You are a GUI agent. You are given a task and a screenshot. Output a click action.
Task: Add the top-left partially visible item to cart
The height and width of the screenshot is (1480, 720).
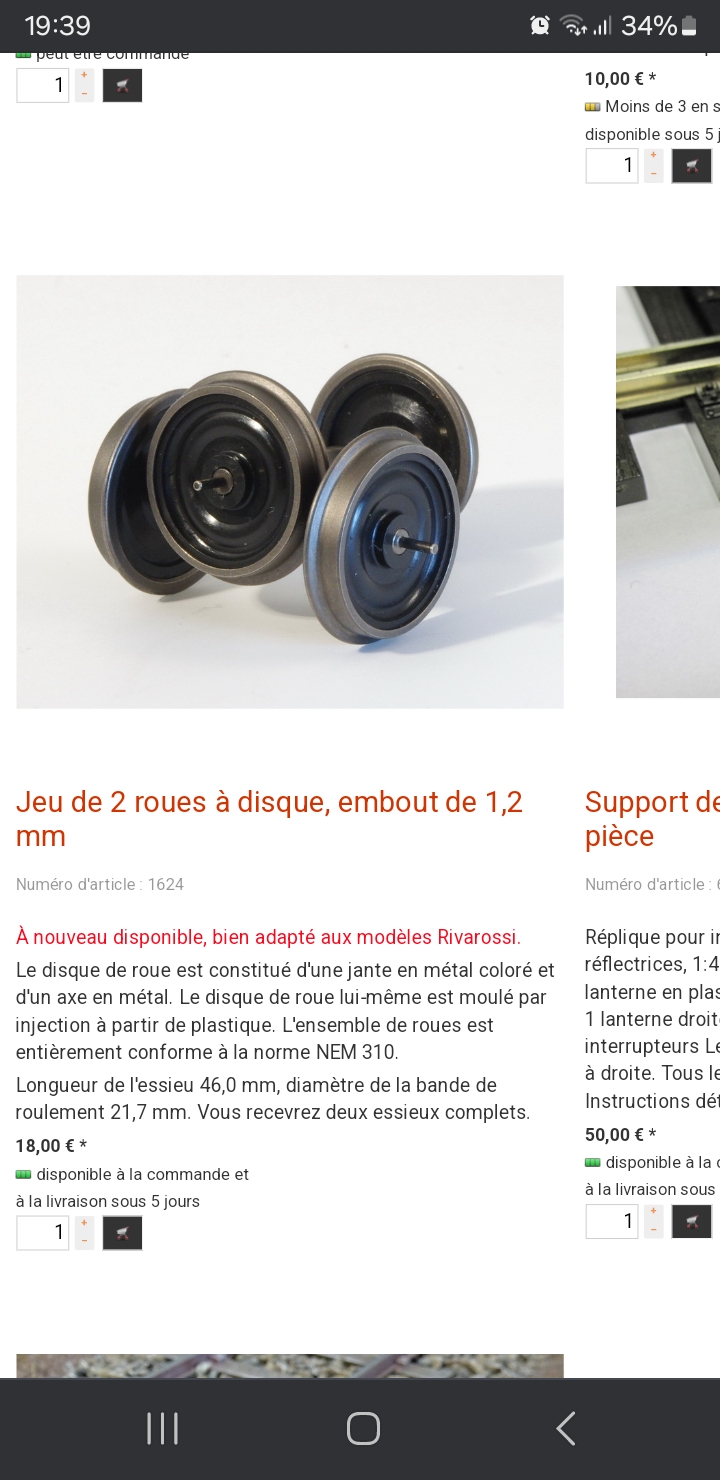(122, 85)
